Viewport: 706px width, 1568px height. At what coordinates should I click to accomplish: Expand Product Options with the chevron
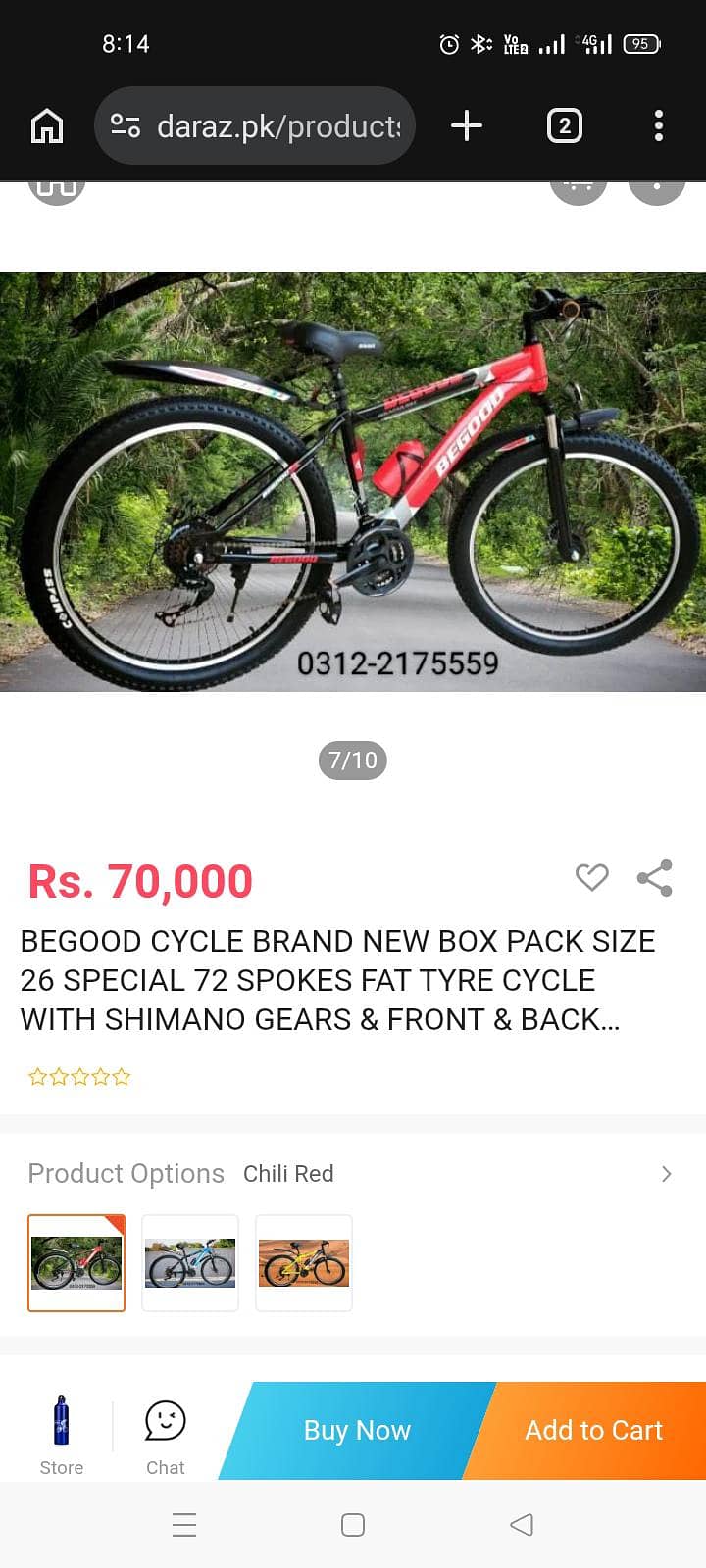click(666, 1173)
